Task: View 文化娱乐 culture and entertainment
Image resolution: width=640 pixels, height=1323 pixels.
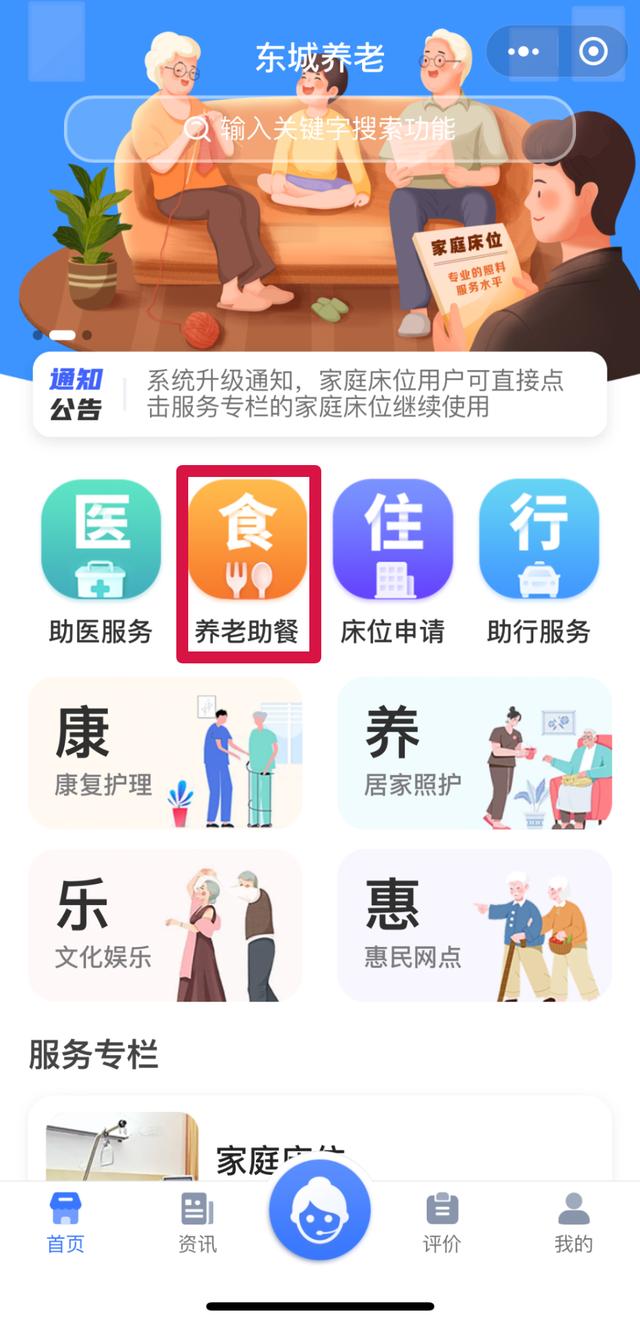Action: 166,925
